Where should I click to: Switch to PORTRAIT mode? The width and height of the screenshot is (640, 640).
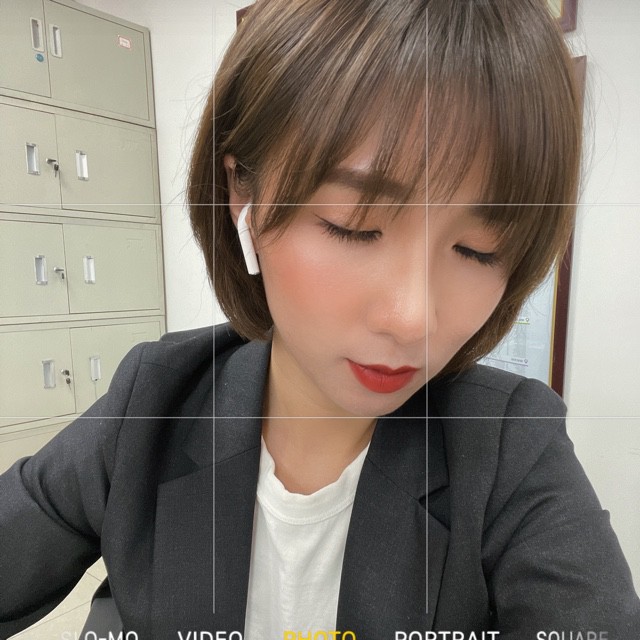coord(446,635)
